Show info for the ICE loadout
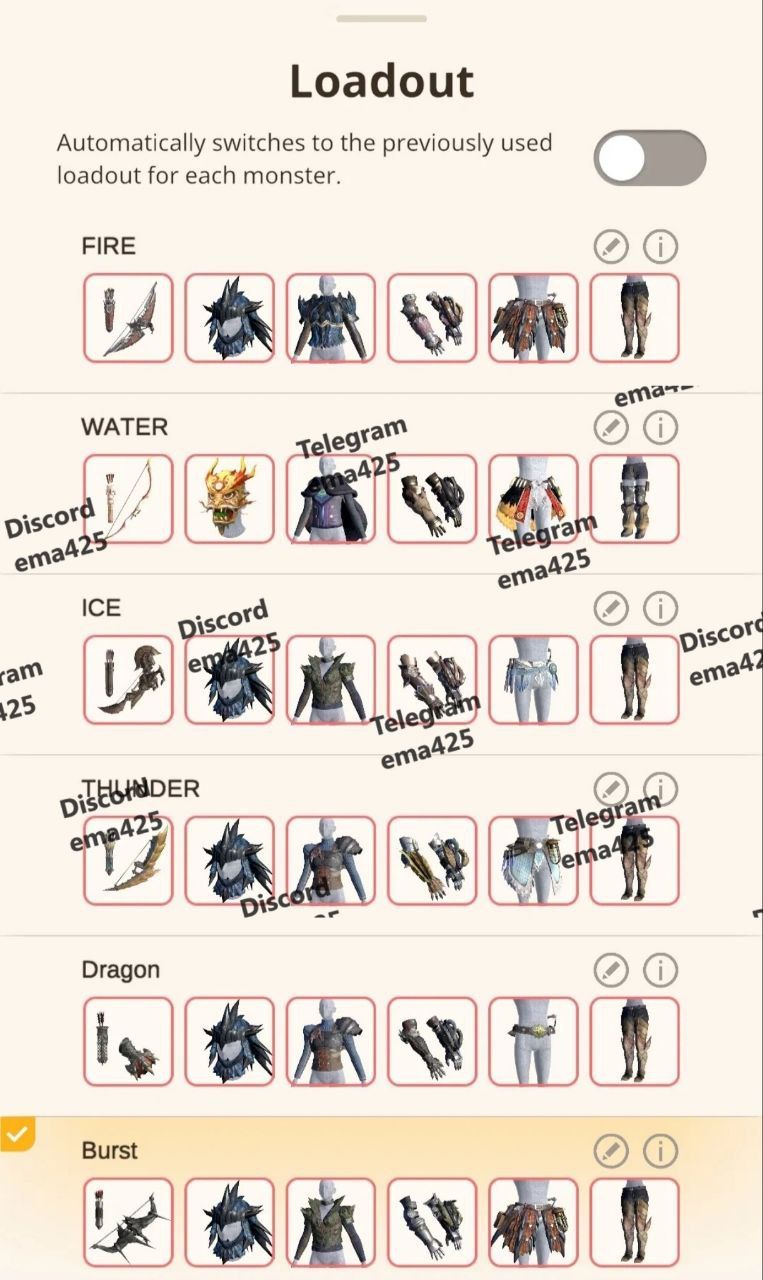 coord(660,608)
